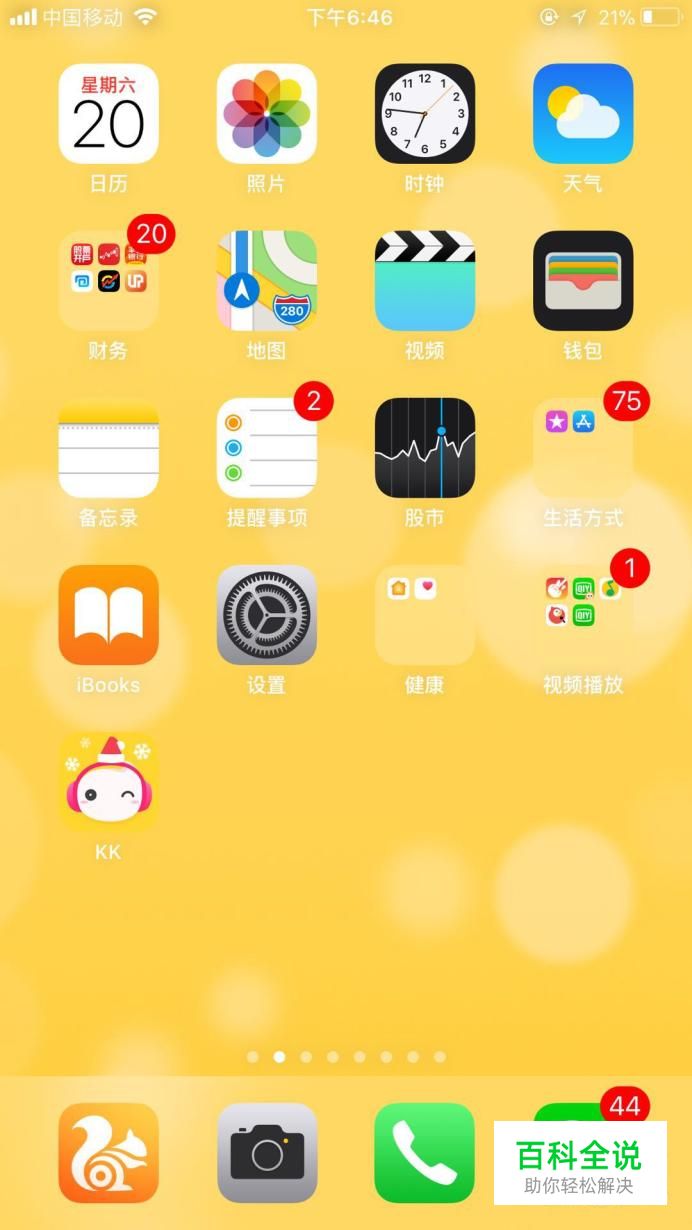Launch the 地图 maps app
Viewport: 692px width, 1230px height.
click(266, 281)
